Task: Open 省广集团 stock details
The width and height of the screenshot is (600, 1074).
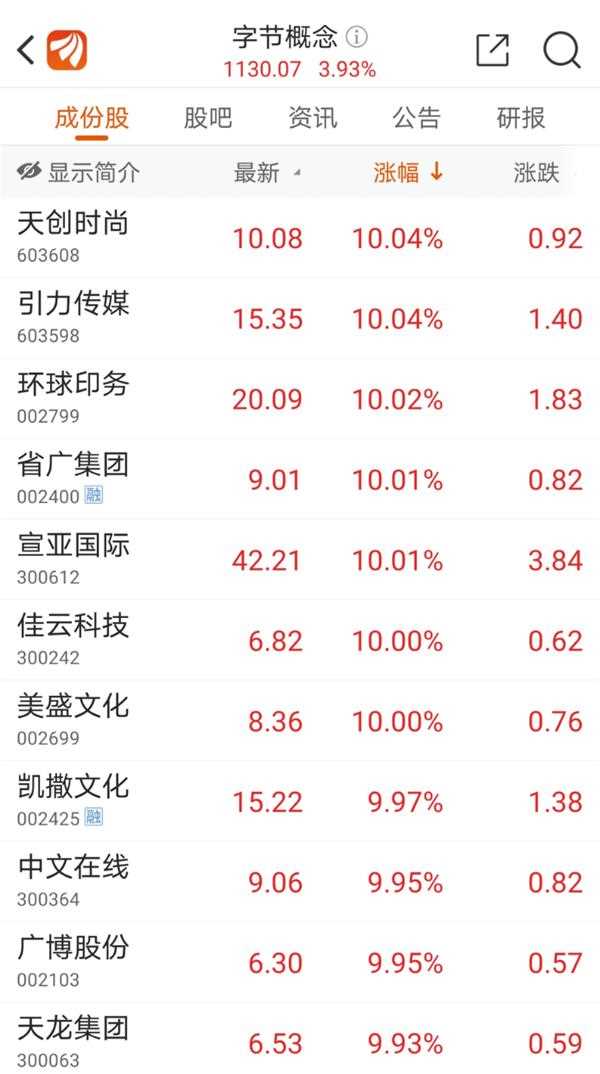Action: (300, 479)
